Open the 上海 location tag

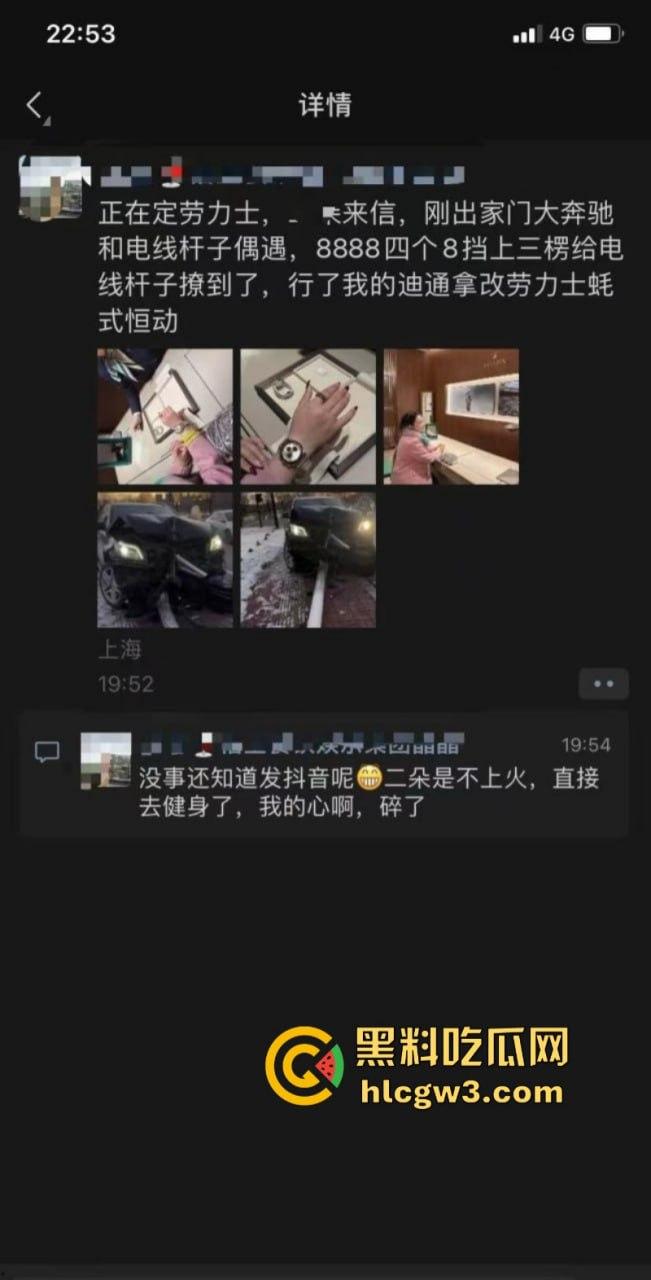(x=120, y=650)
